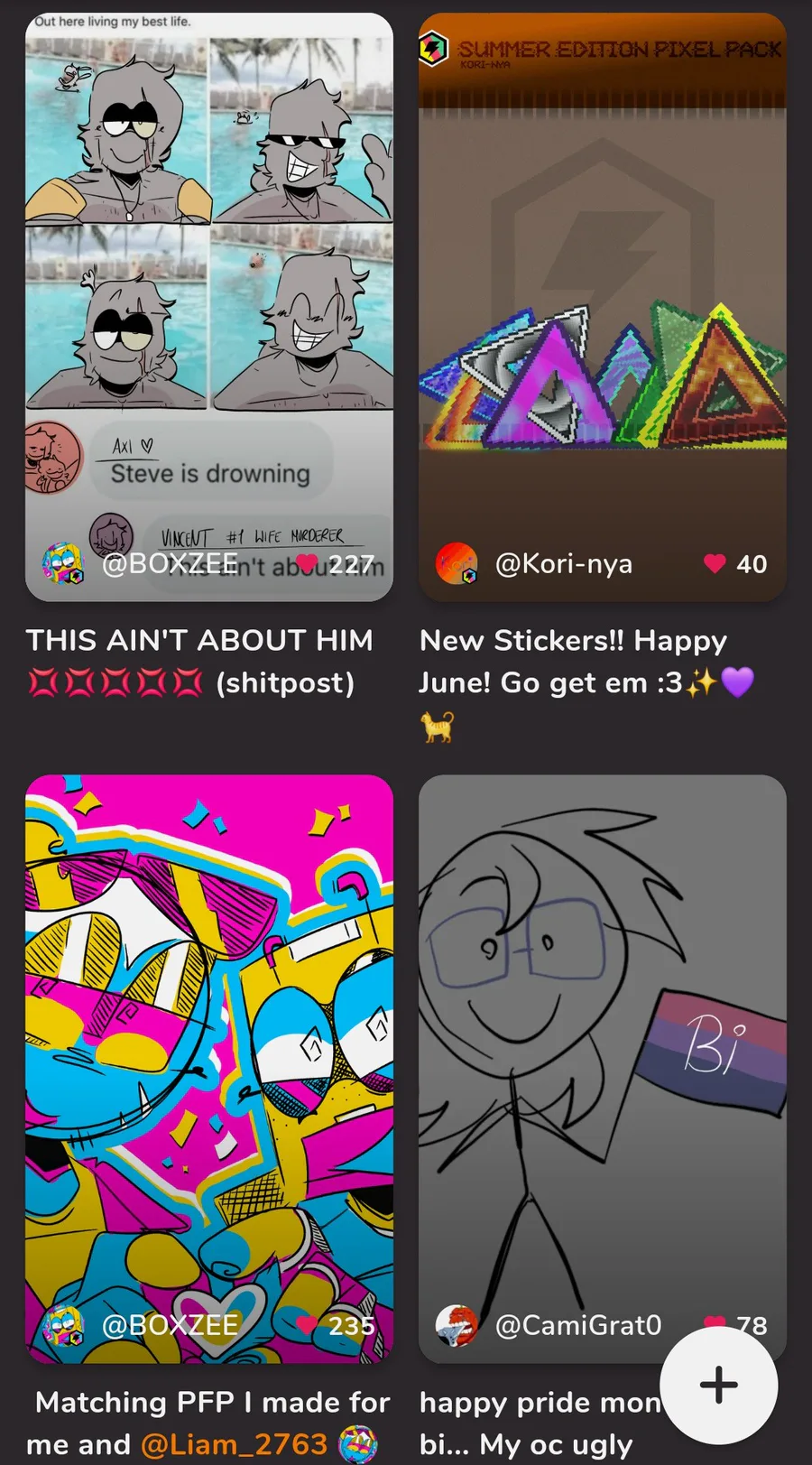The height and width of the screenshot is (1465, 812).
Task: Create a new post with plus button
Action: 719,1385
